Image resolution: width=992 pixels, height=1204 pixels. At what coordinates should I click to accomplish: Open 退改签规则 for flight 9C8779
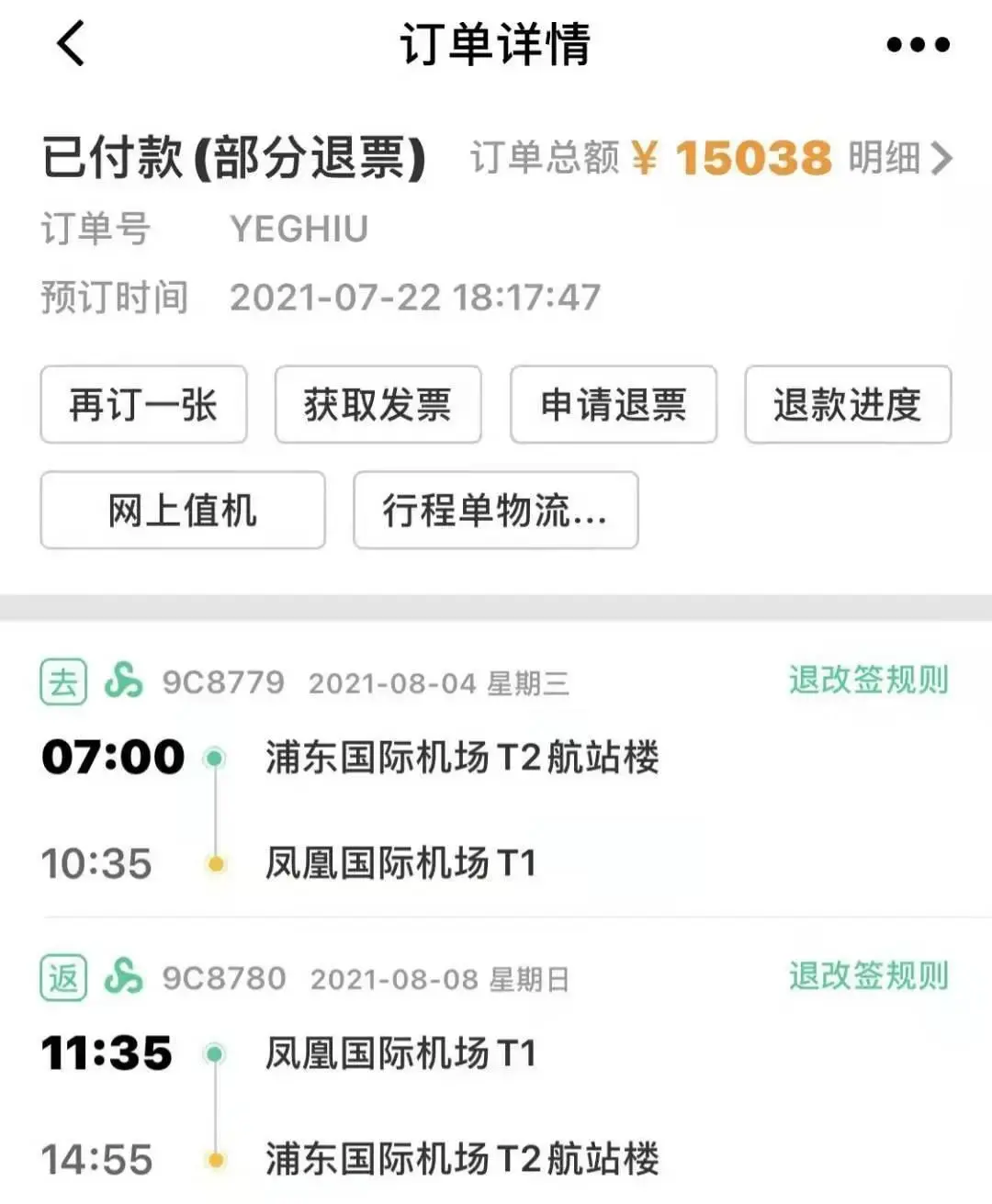coord(867,682)
